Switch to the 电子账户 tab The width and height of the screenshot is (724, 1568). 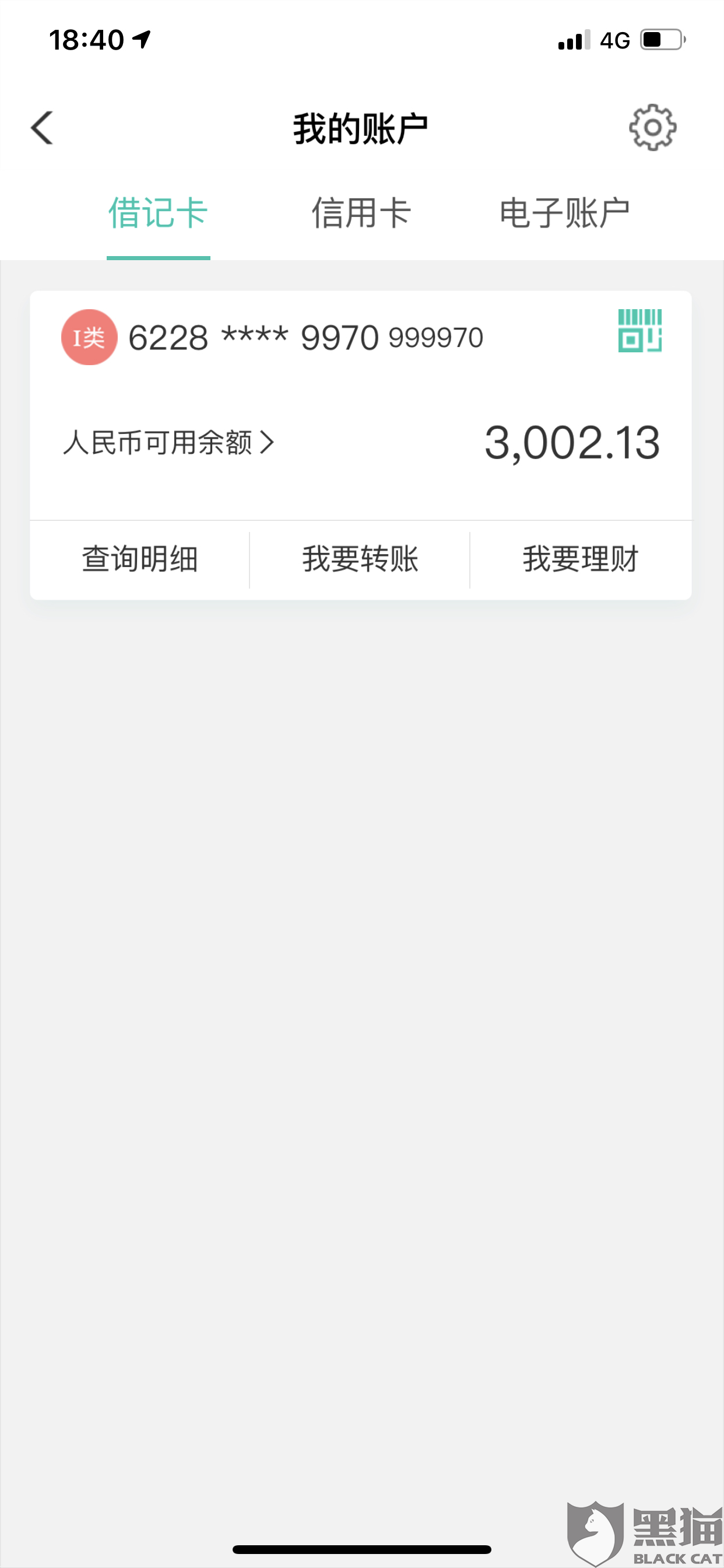(x=565, y=213)
